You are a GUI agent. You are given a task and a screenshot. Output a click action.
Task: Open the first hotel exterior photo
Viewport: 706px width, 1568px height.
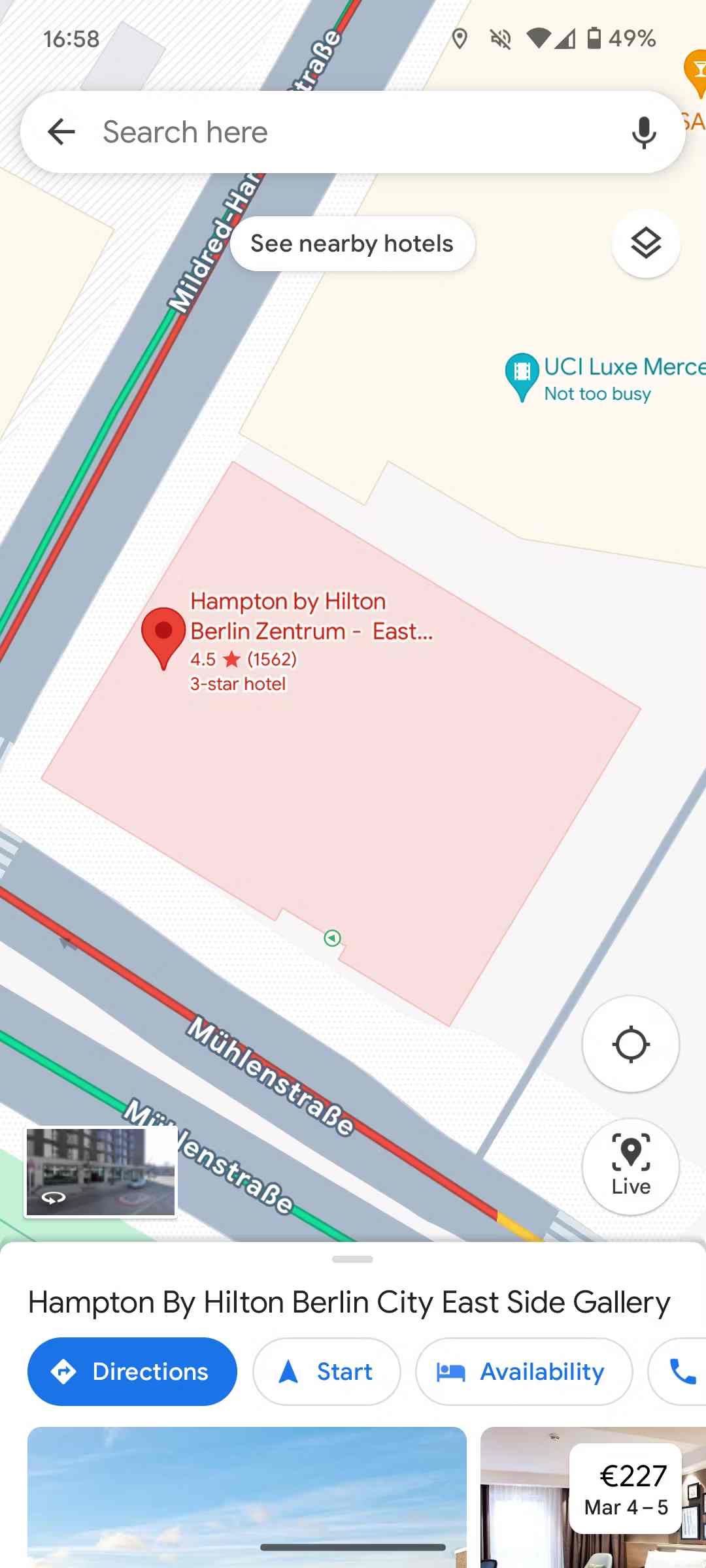point(247,1496)
